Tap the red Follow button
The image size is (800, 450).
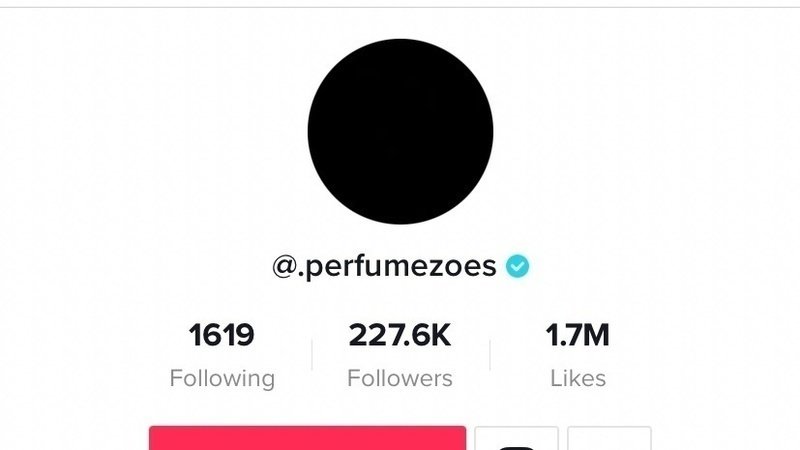(x=307, y=439)
